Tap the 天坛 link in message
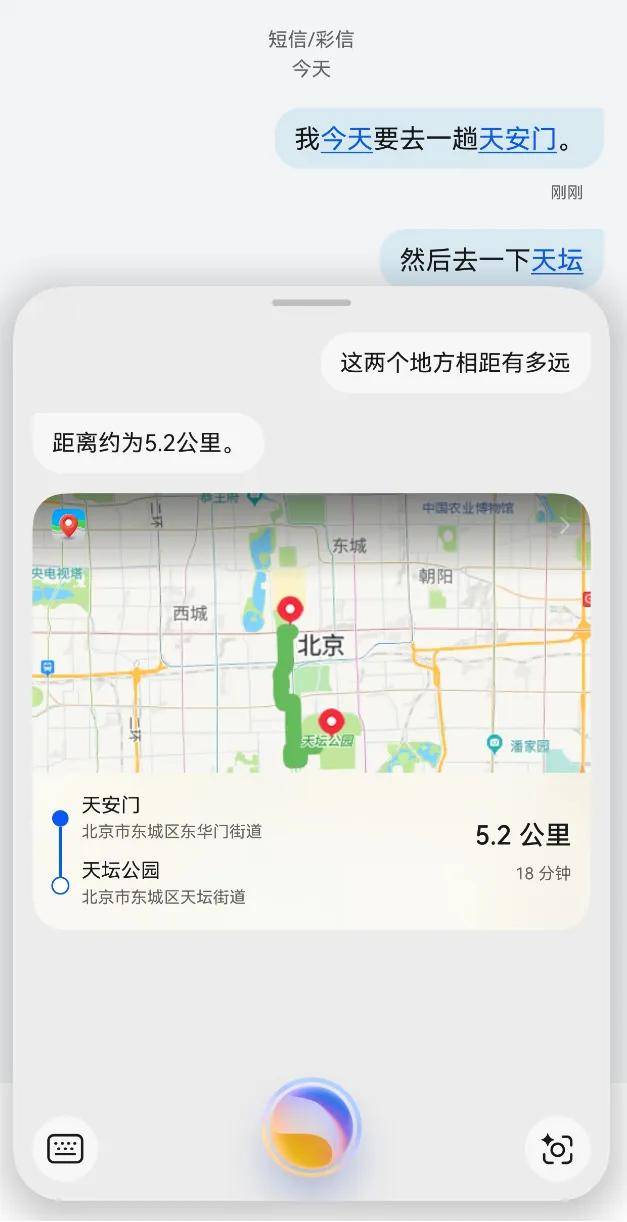 pyautogui.click(x=556, y=260)
